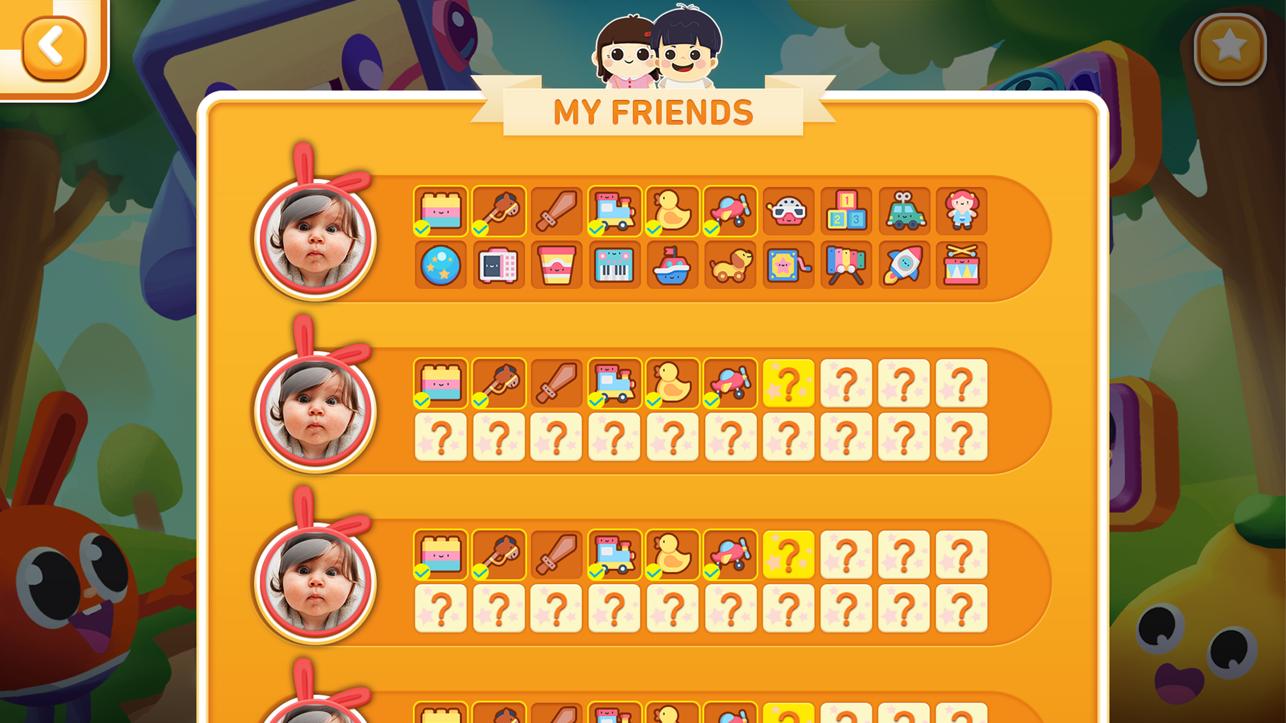Select the piano toy in first friend's row
The width and height of the screenshot is (1286, 723).
[614, 265]
